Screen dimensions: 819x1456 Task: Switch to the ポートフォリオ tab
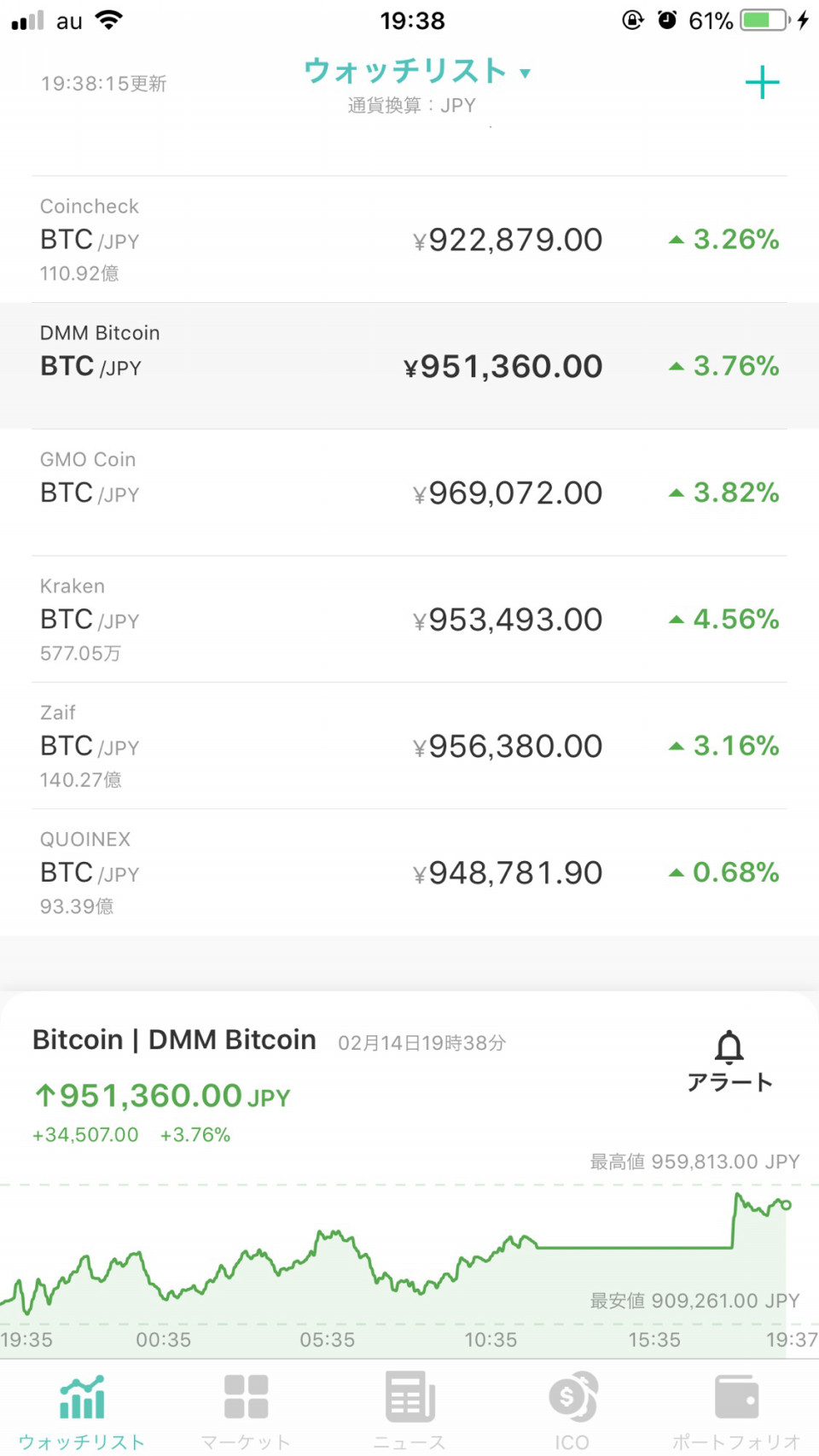(x=736, y=1411)
